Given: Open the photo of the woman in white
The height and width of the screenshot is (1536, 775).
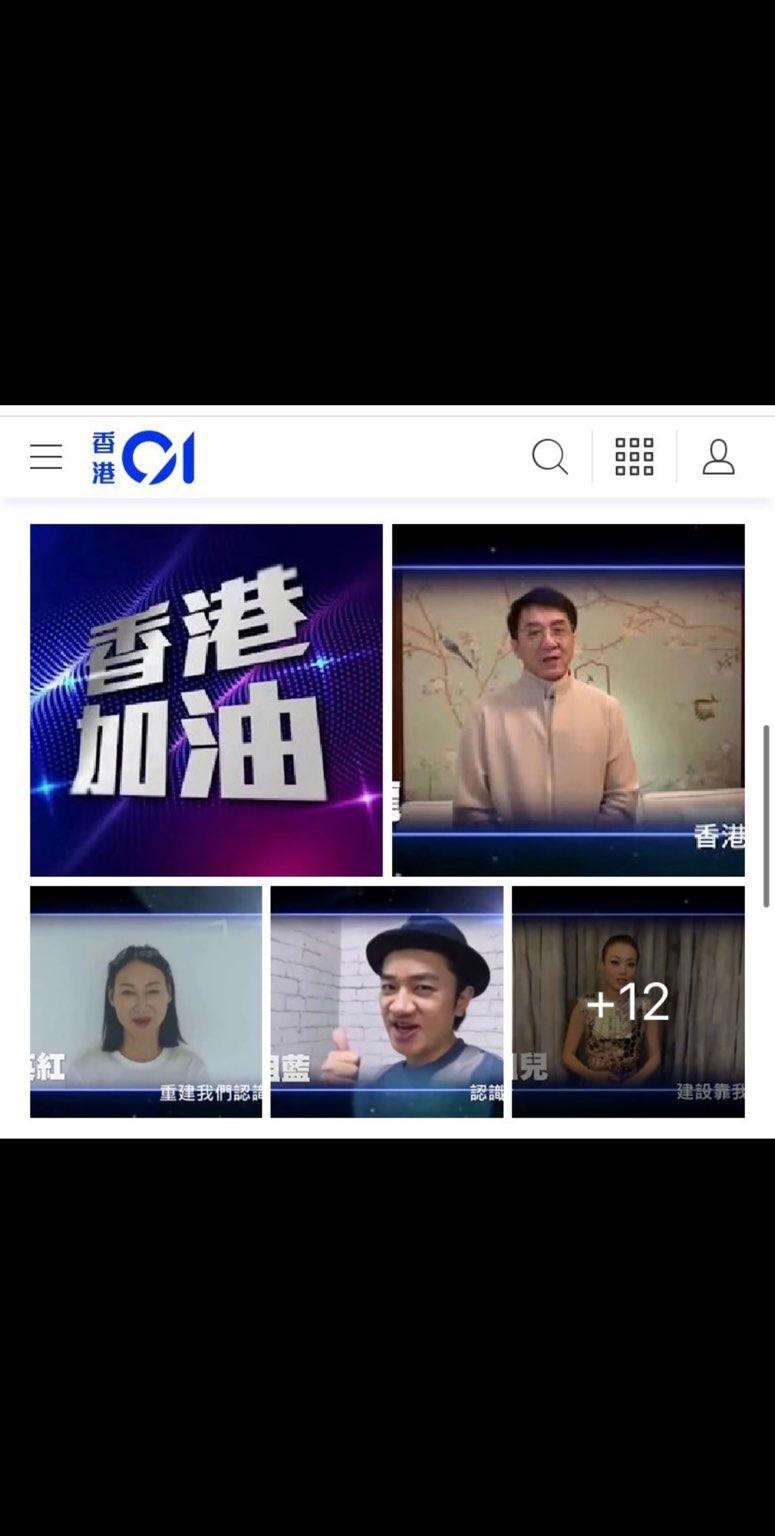Looking at the screenshot, I should pos(146,1002).
